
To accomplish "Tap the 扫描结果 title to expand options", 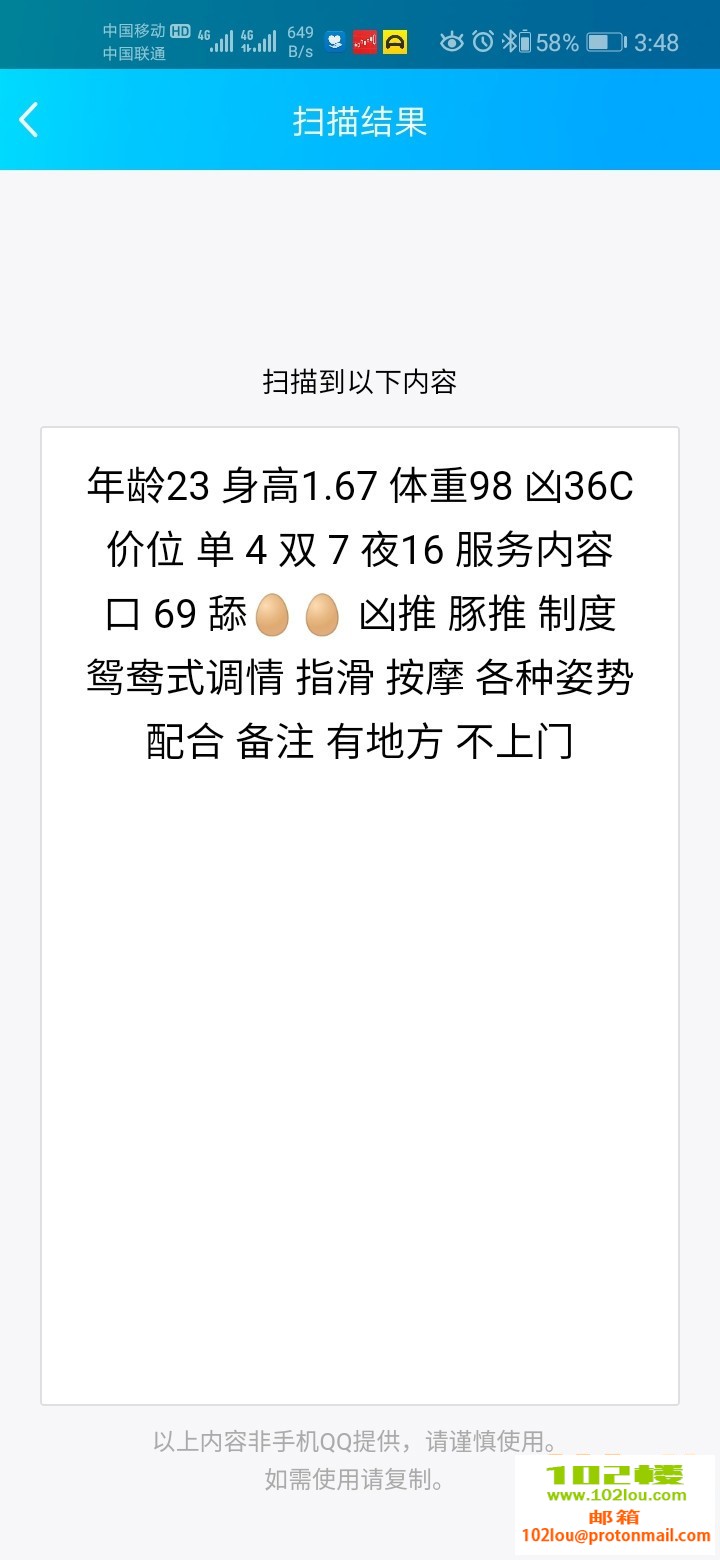I will 360,121.
